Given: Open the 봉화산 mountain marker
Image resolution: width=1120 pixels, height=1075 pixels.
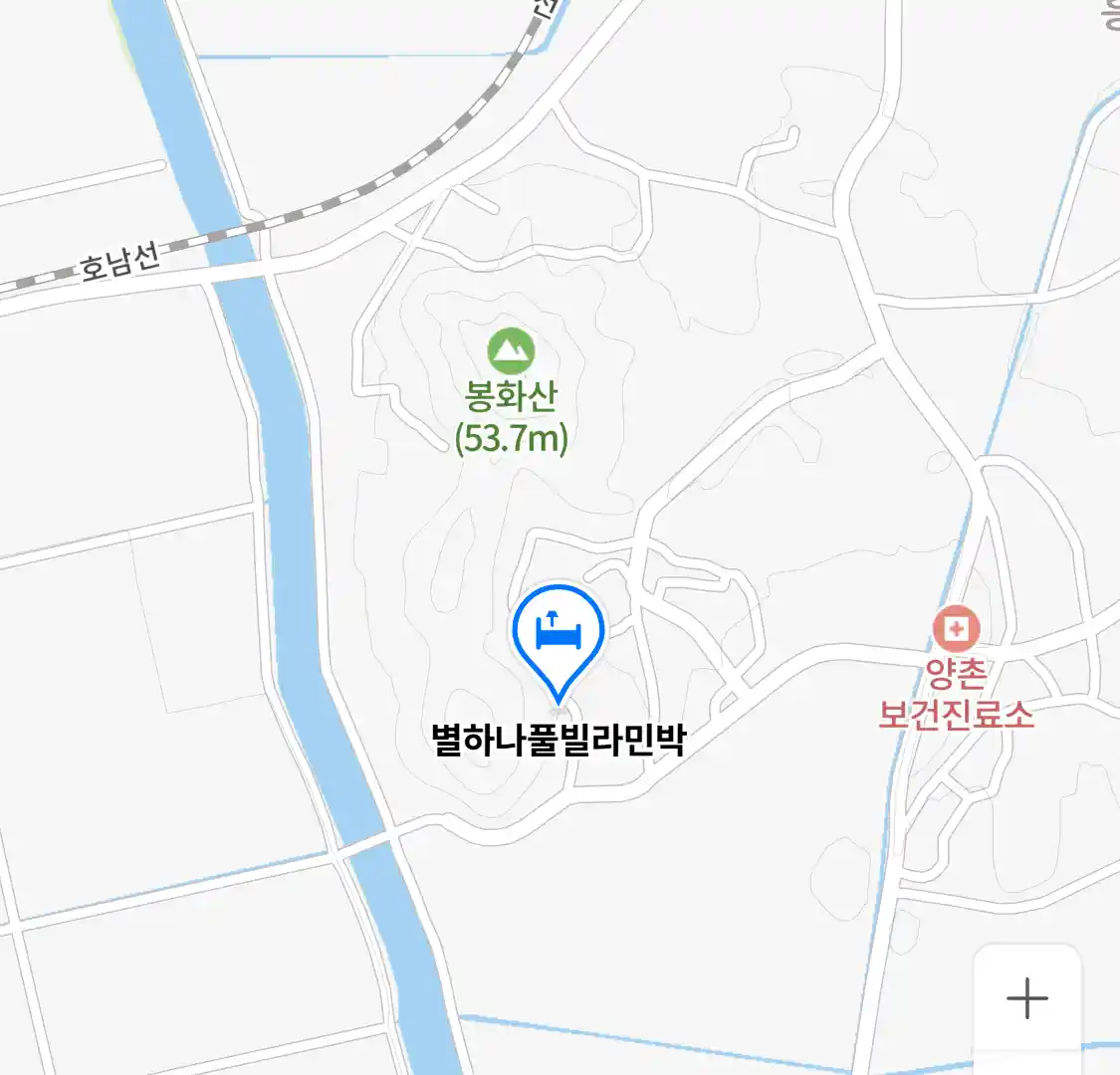Looking at the screenshot, I should (511, 351).
